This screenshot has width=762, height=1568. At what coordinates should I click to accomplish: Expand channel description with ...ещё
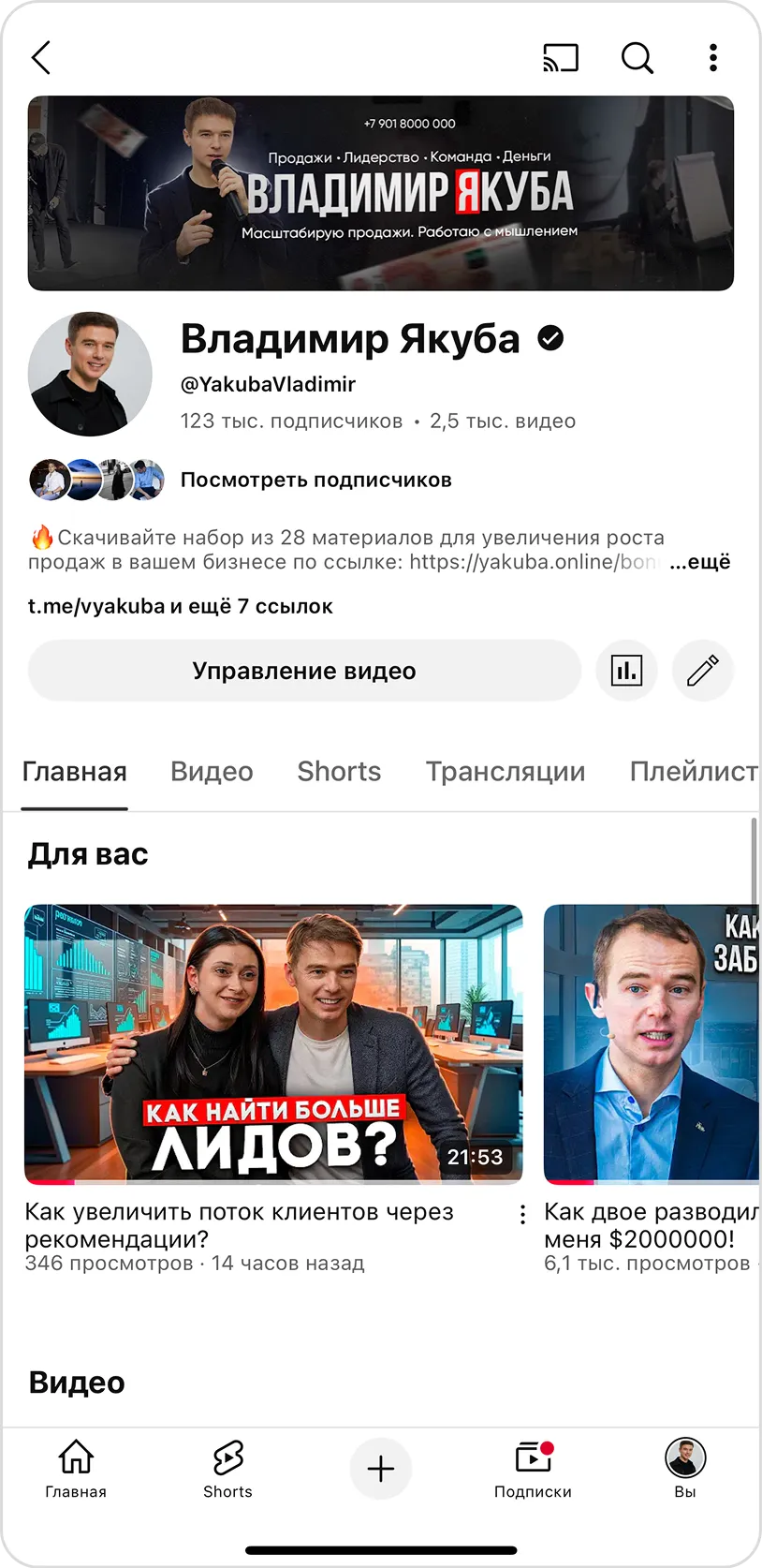click(x=700, y=562)
